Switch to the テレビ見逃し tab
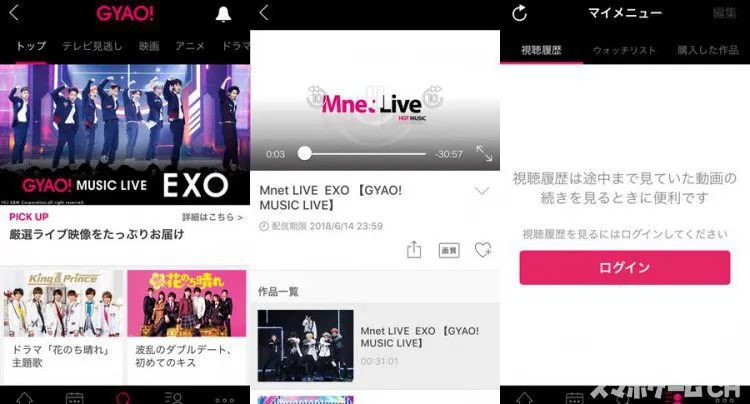The height and width of the screenshot is (404, 750). 93,46
